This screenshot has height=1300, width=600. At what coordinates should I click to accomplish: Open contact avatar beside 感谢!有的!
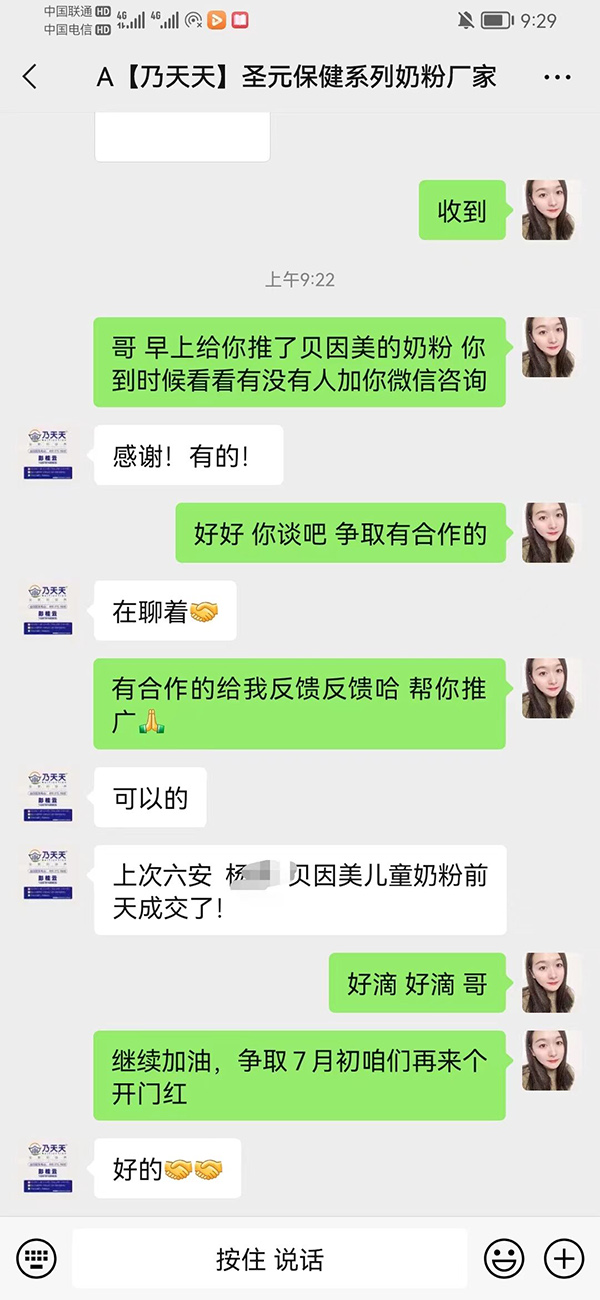[x=48, y=455]
